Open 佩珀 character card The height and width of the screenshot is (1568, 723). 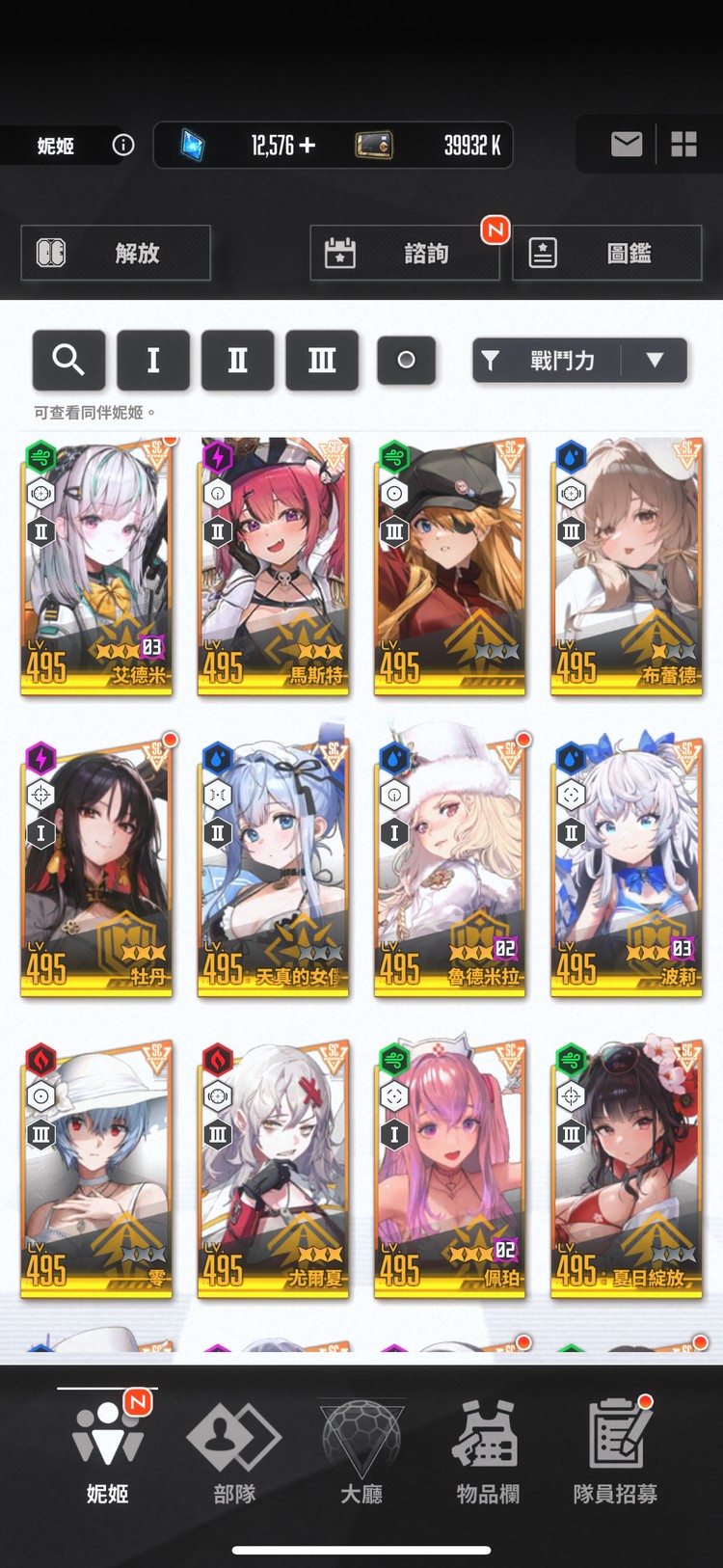(449, 1169)
